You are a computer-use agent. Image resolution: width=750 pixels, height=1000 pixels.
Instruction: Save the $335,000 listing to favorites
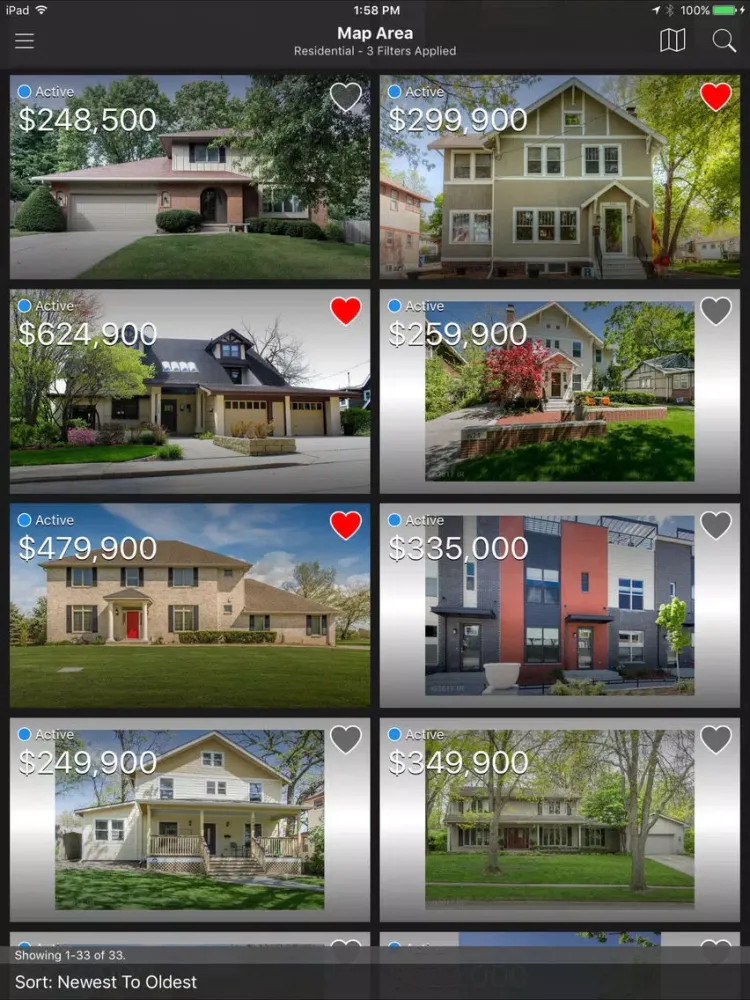(x=715, y=525)
